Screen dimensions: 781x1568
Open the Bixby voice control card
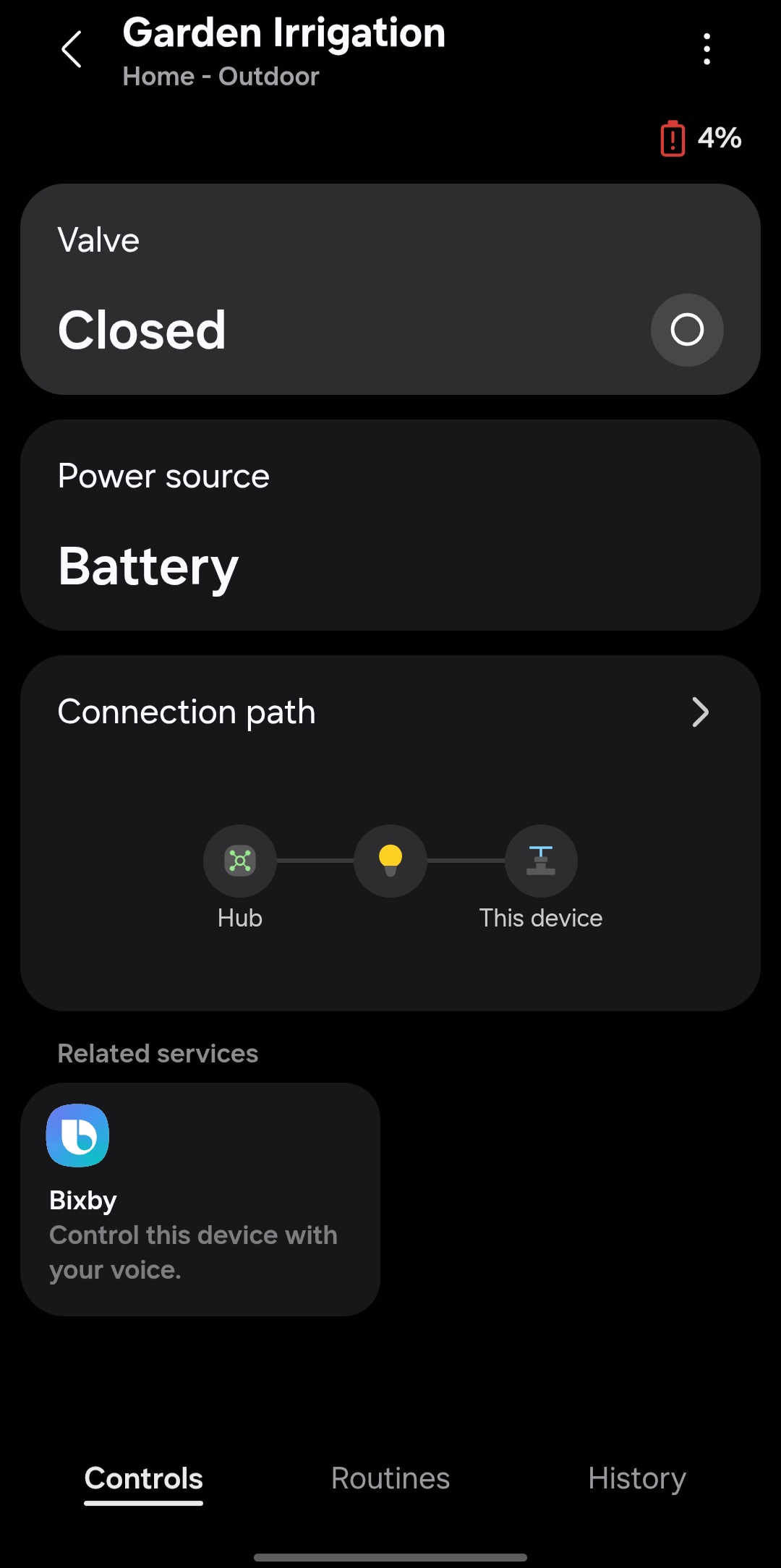(200, 1199)
